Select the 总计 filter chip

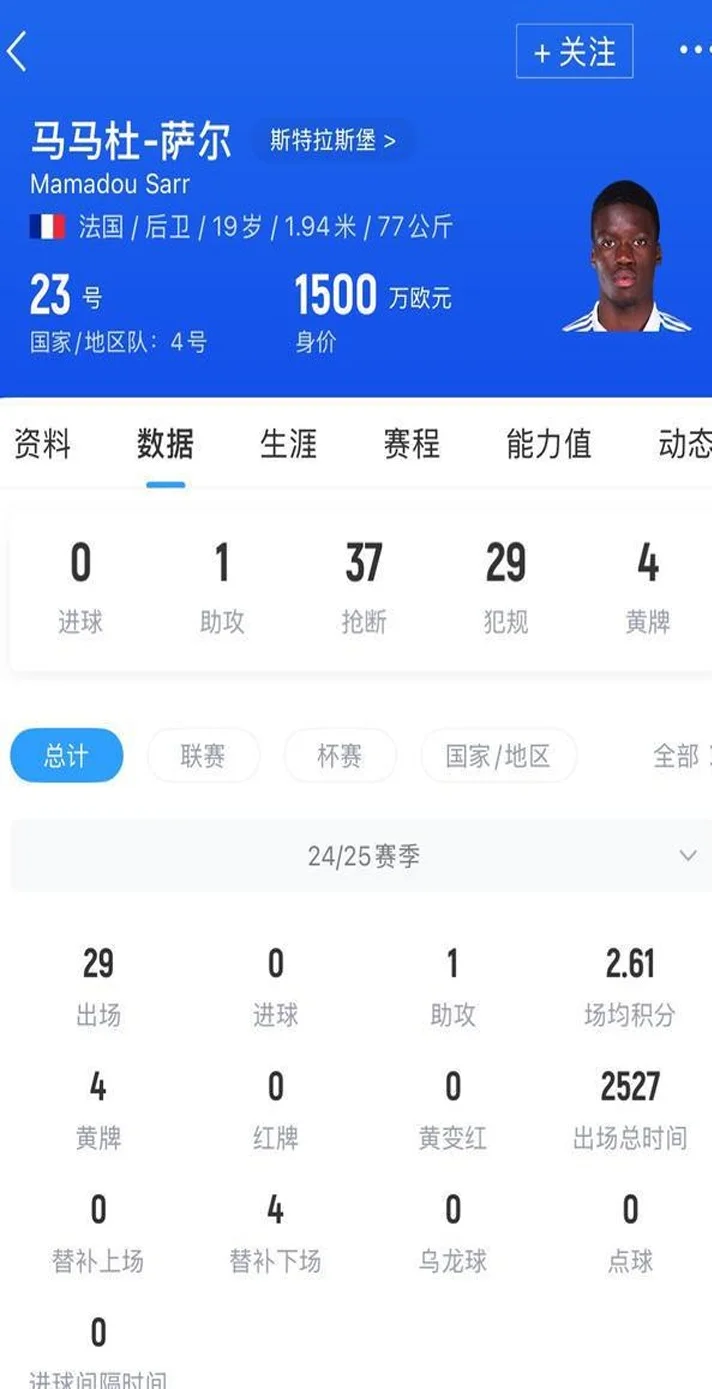[67, 756]
